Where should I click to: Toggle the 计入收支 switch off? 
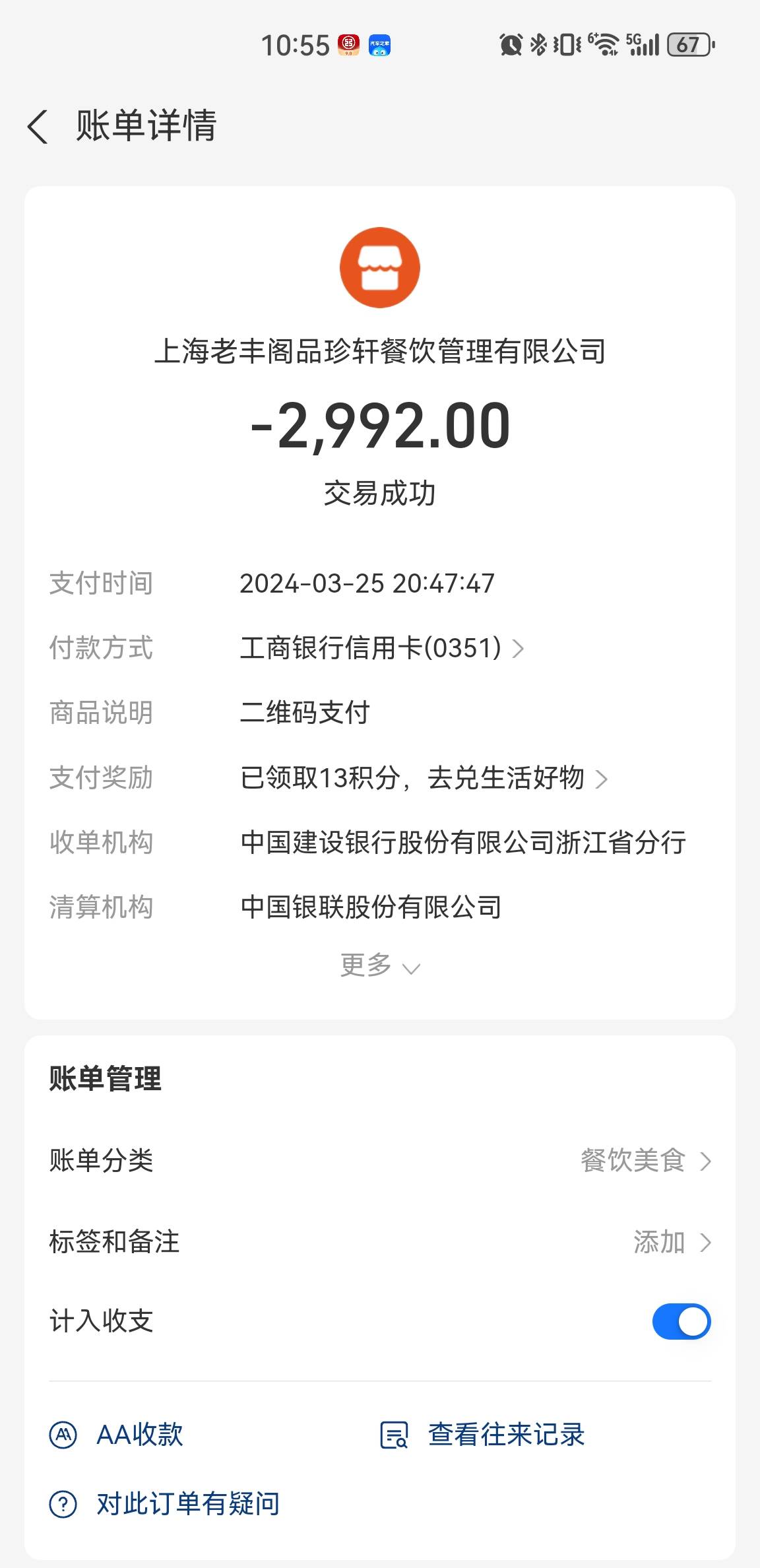click(681, 1321)
